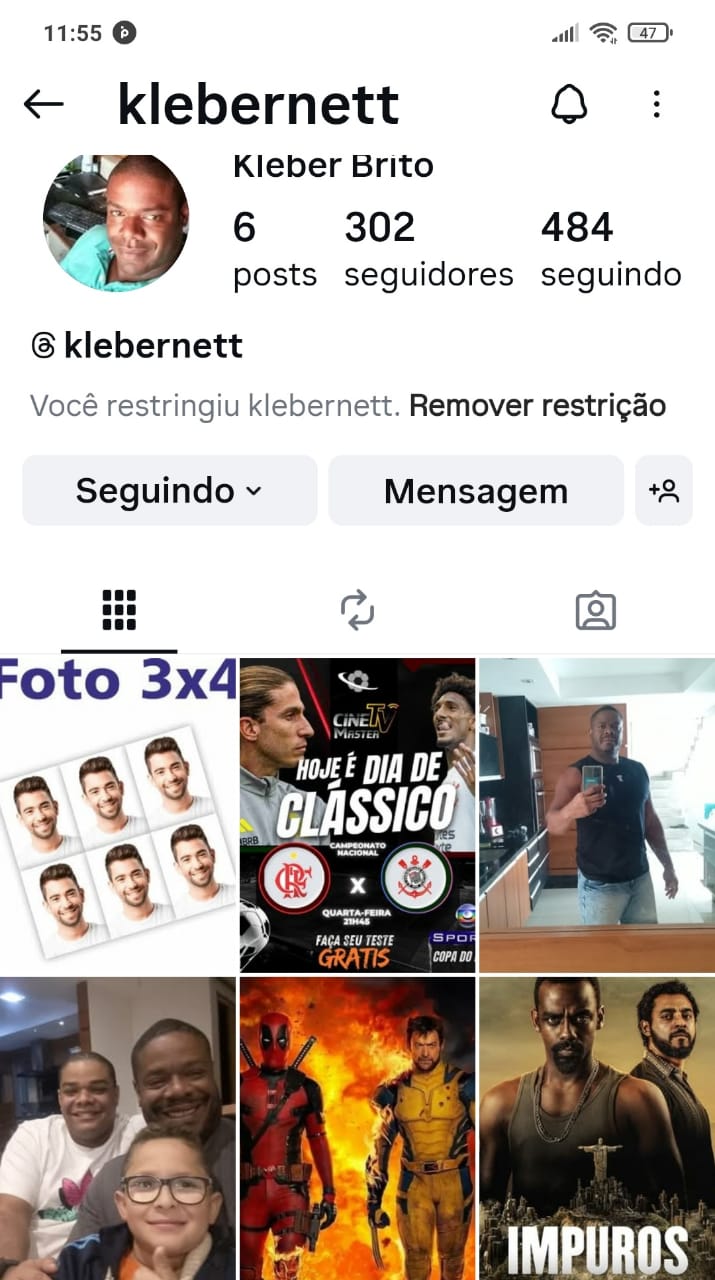View the 302 seguidores list
Image resolution: width=715 pixels, height=1280 pixels.
tap(428, 249)
